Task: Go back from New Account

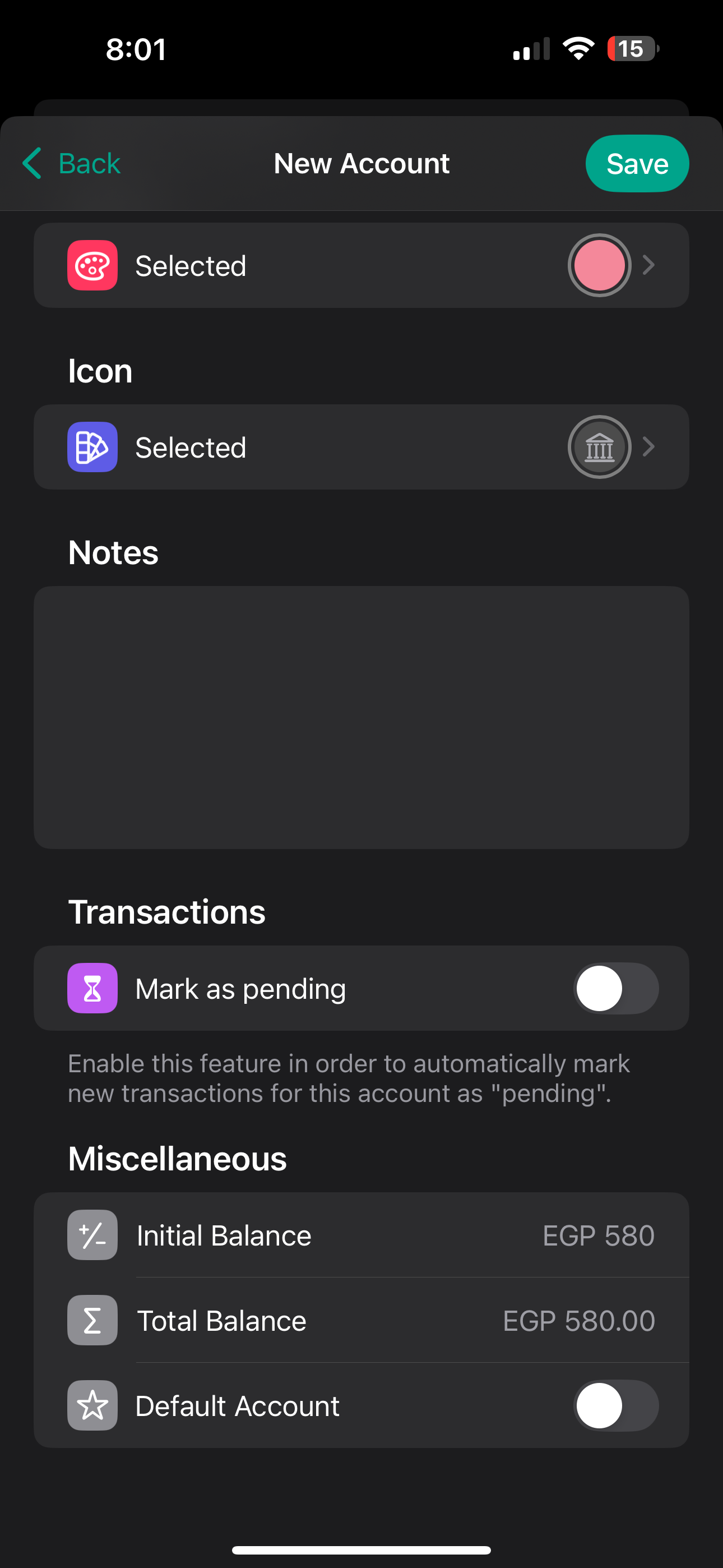Action: coord(72,163)
